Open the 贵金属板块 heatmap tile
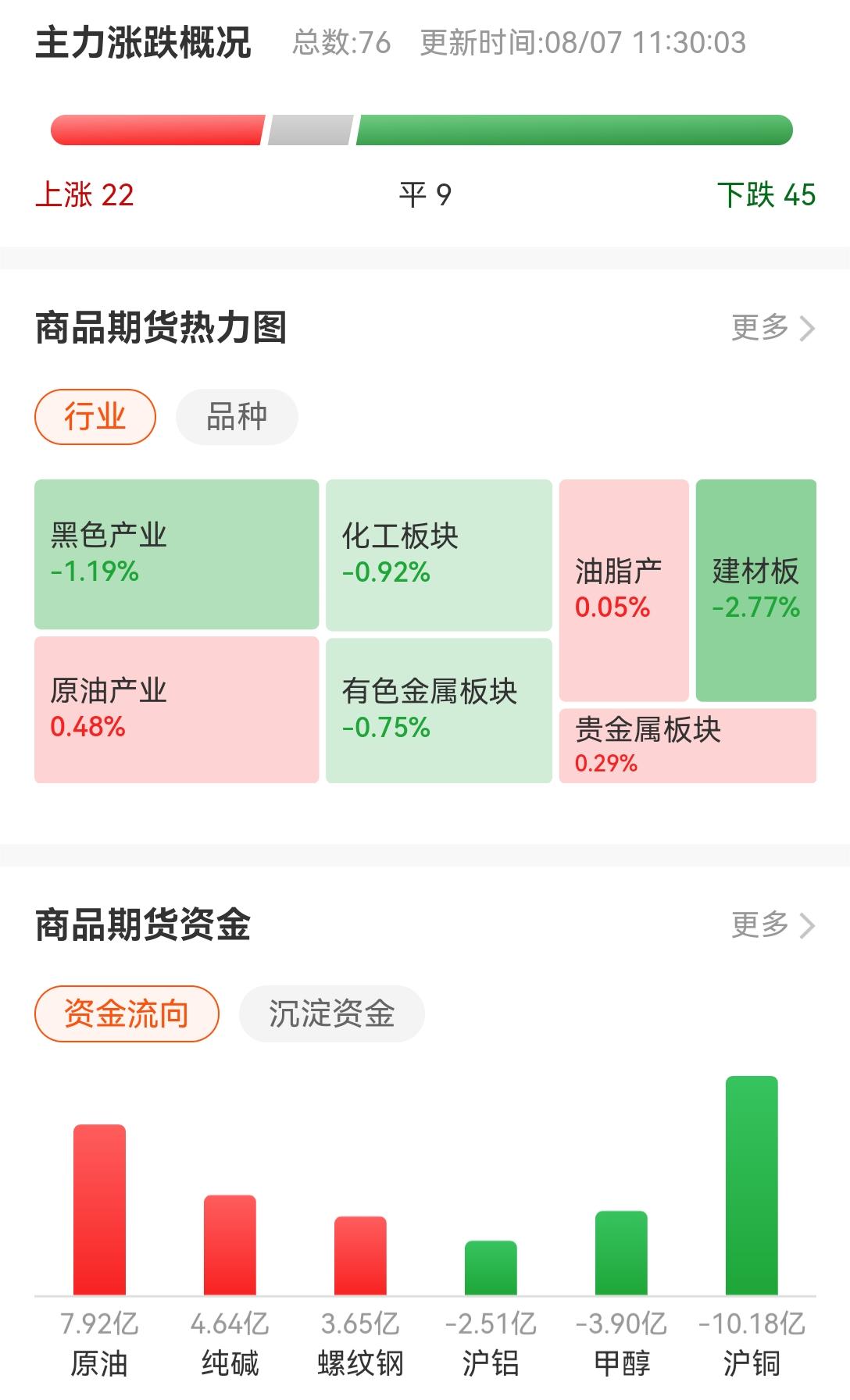850x1400 pixels. [687, 746]
